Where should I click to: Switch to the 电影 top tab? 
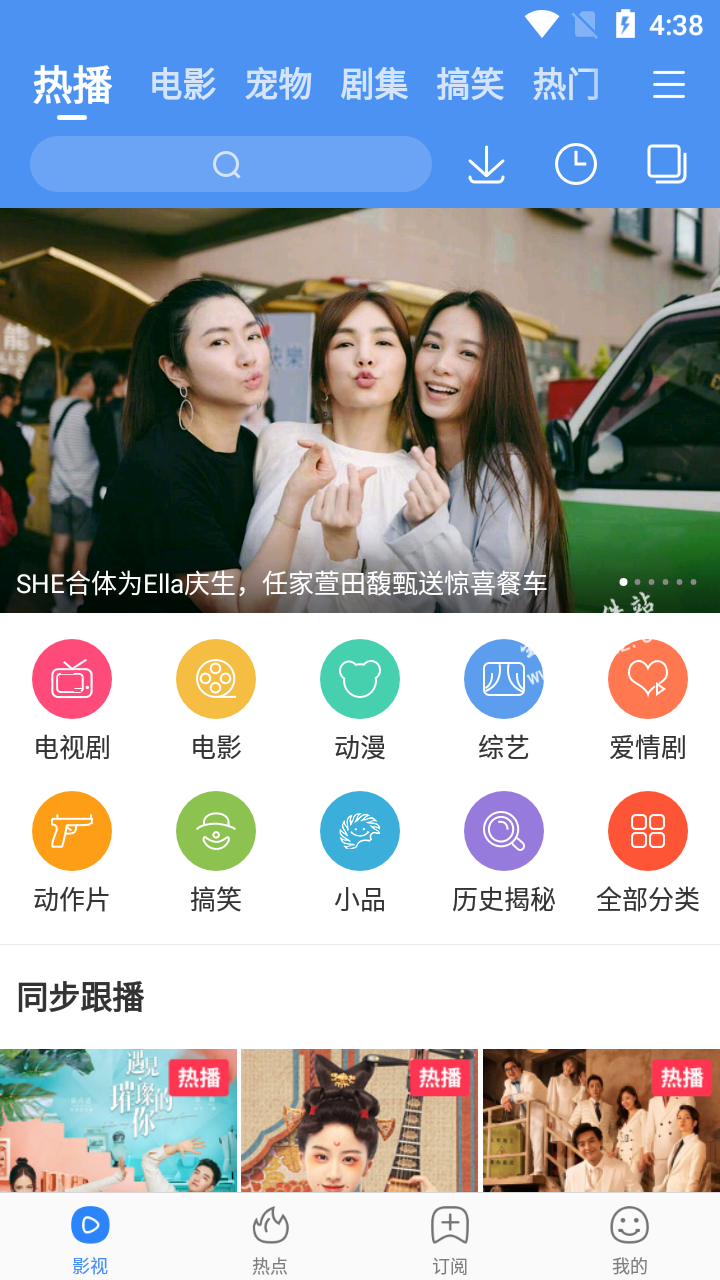(x=183, y=84)
